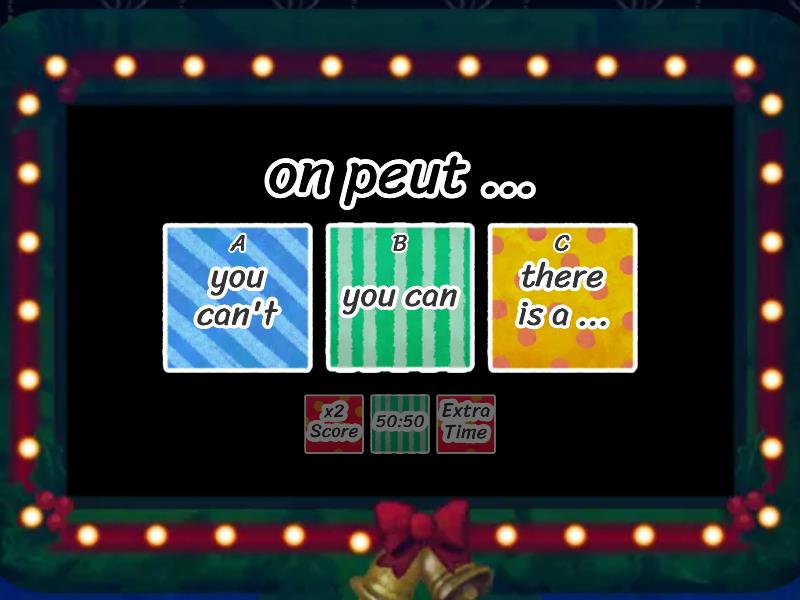Activate the x2 Score power-up
This screenshot has width=800, height=600.
334,423
